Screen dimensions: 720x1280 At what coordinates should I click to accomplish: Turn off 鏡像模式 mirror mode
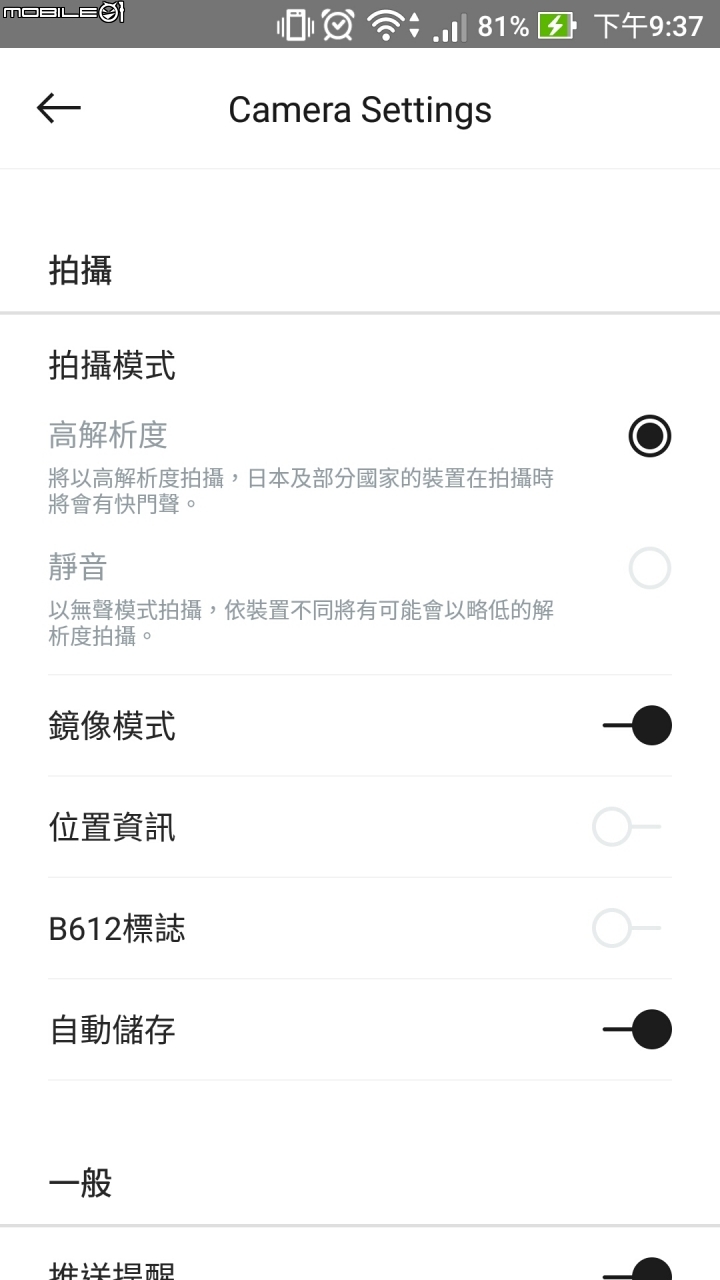click(638, 726)
